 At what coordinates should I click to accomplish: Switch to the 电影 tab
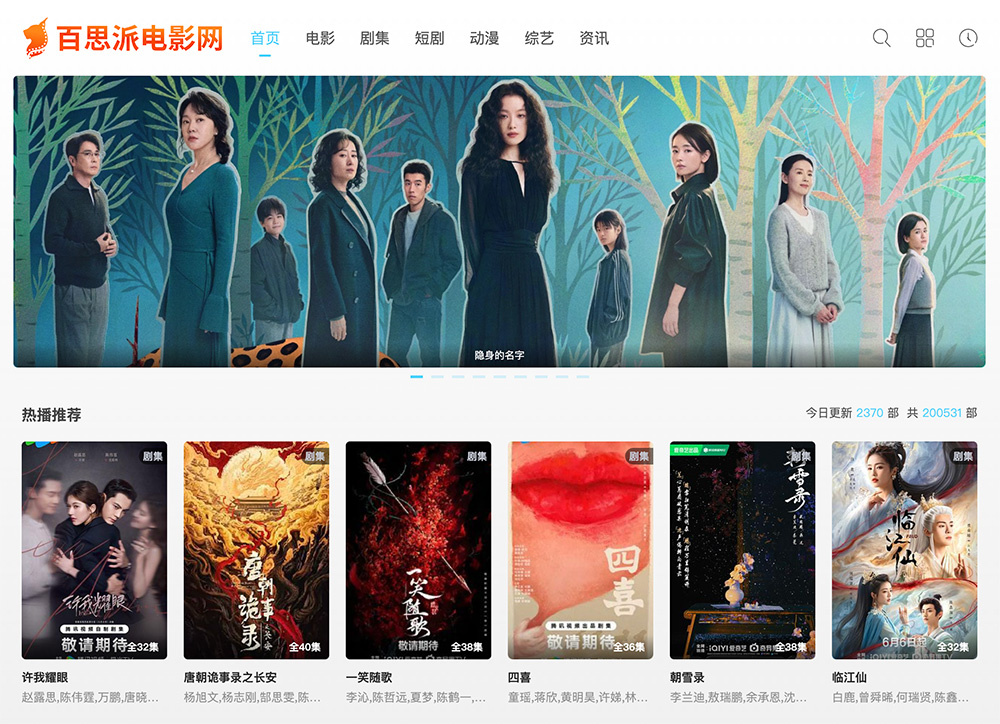tap(320, 38)
